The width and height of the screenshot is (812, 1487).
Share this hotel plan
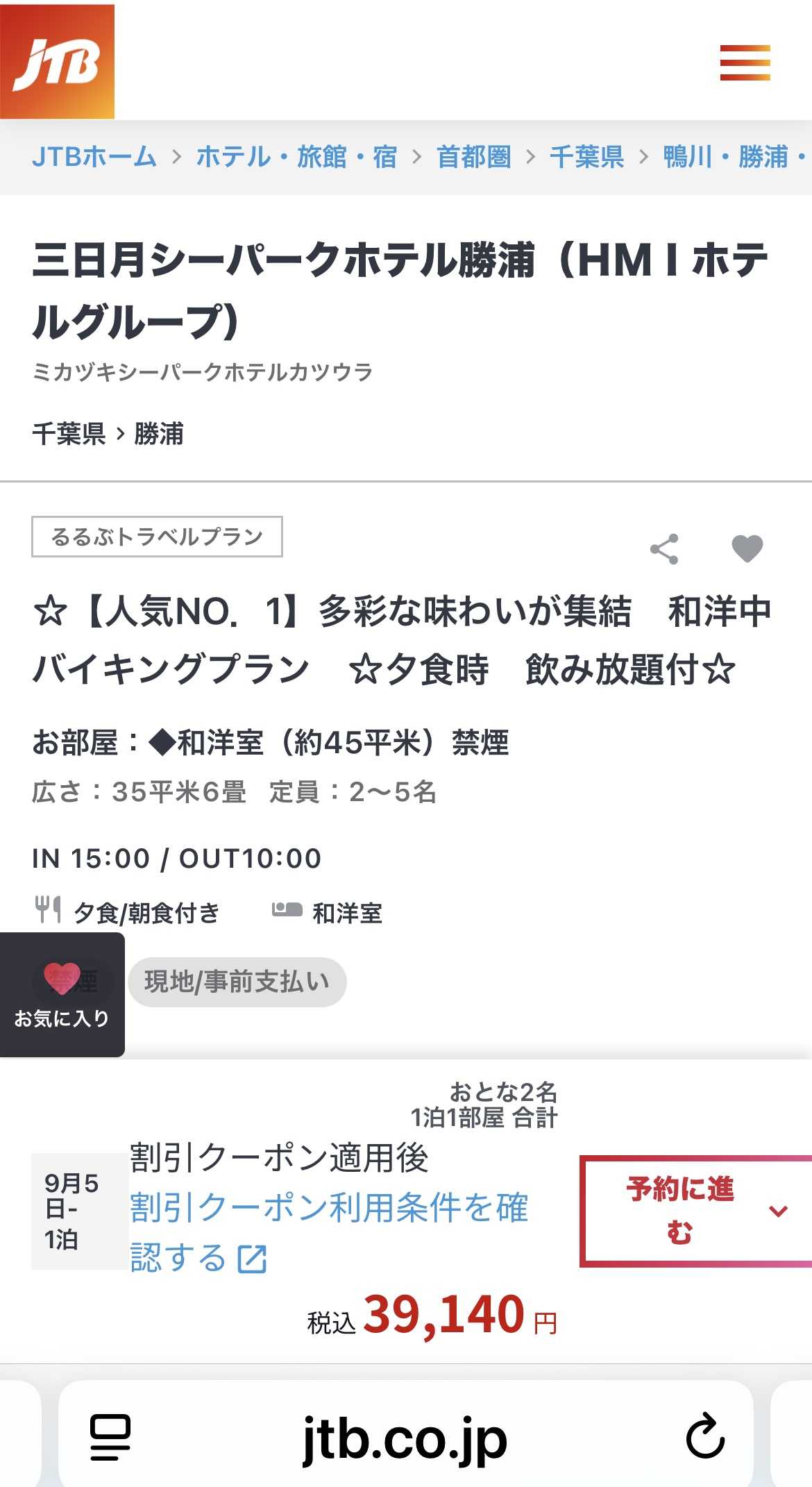pyautogui.click(x=664, y=549)
